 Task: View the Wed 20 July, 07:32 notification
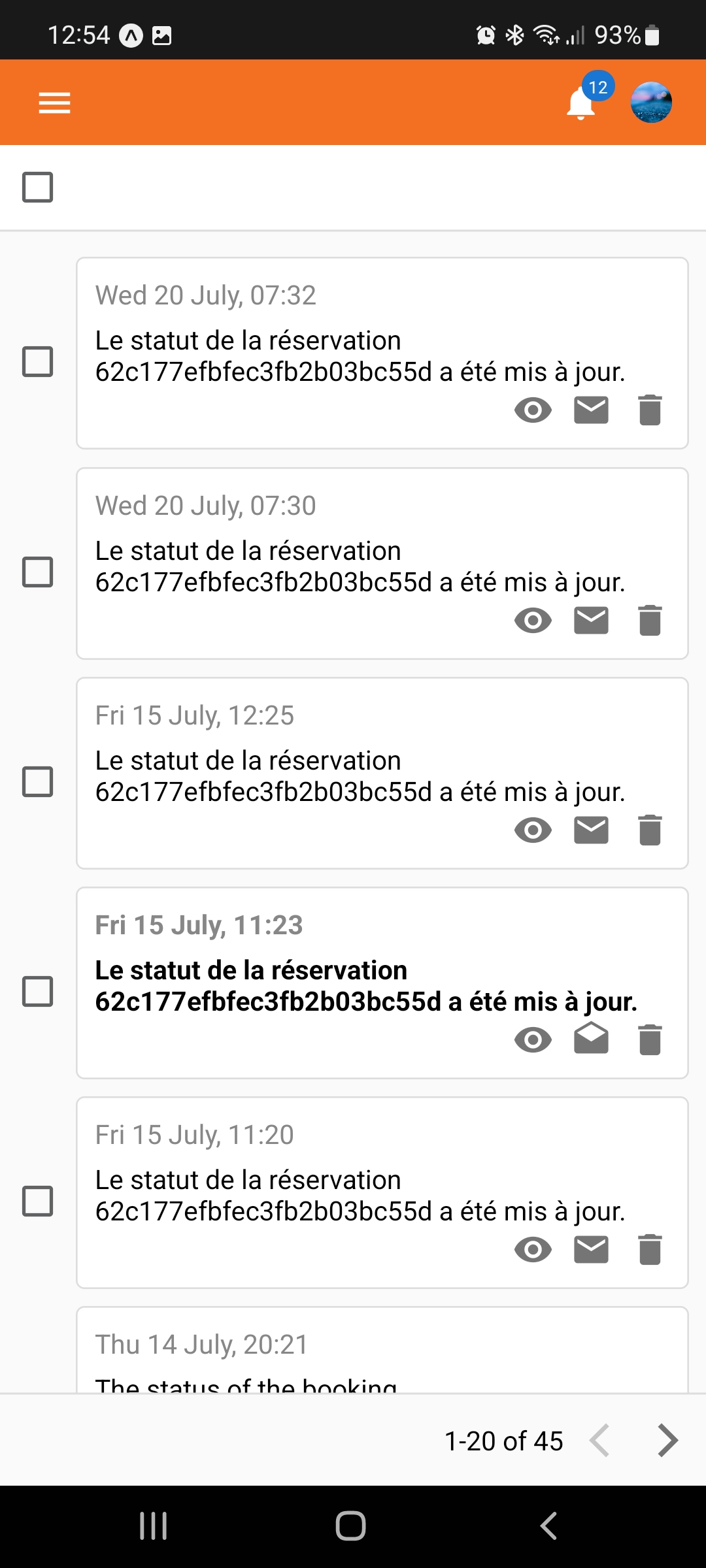pos(533,410)
